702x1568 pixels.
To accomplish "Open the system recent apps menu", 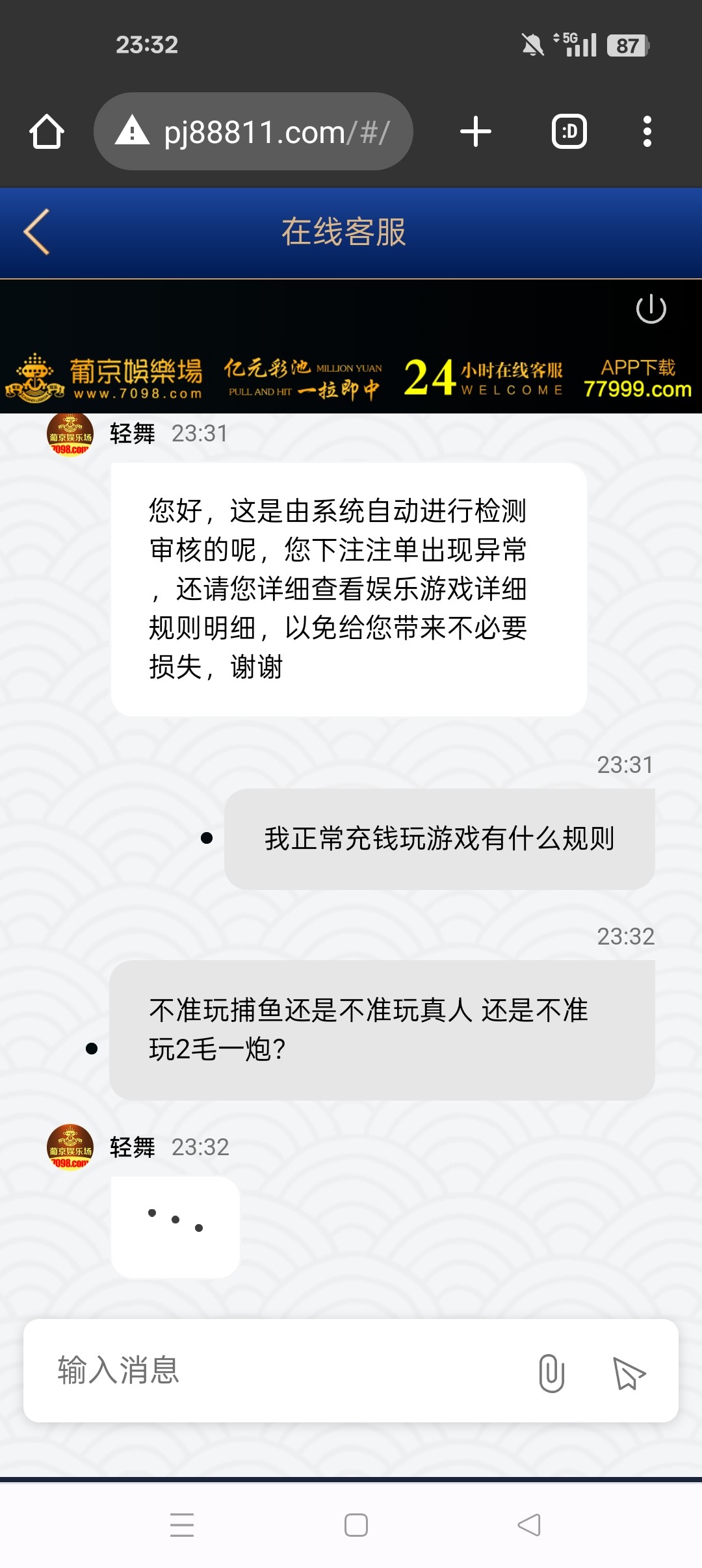I will [182, 1524].
